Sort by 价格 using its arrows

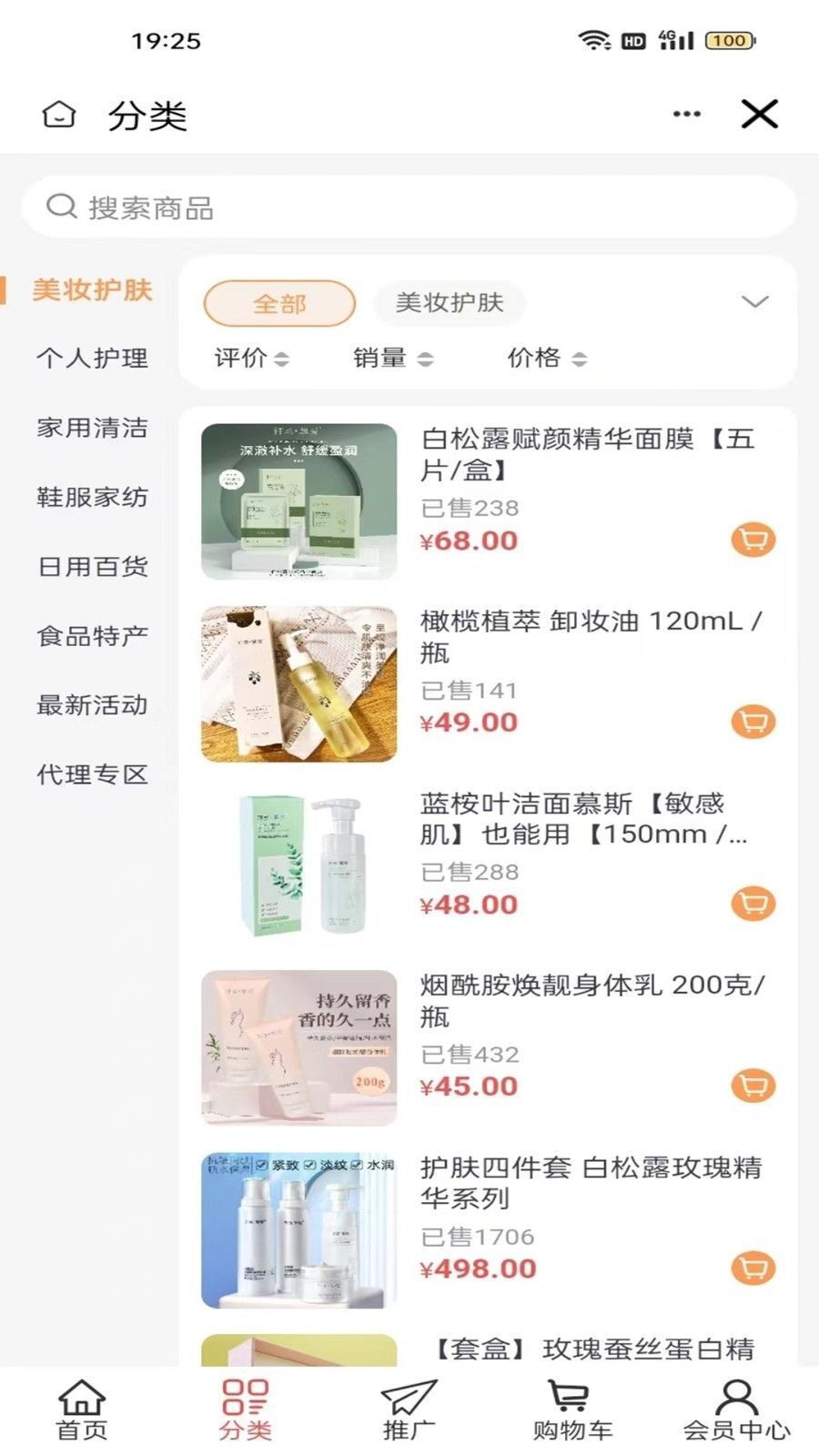pos(546,359)
